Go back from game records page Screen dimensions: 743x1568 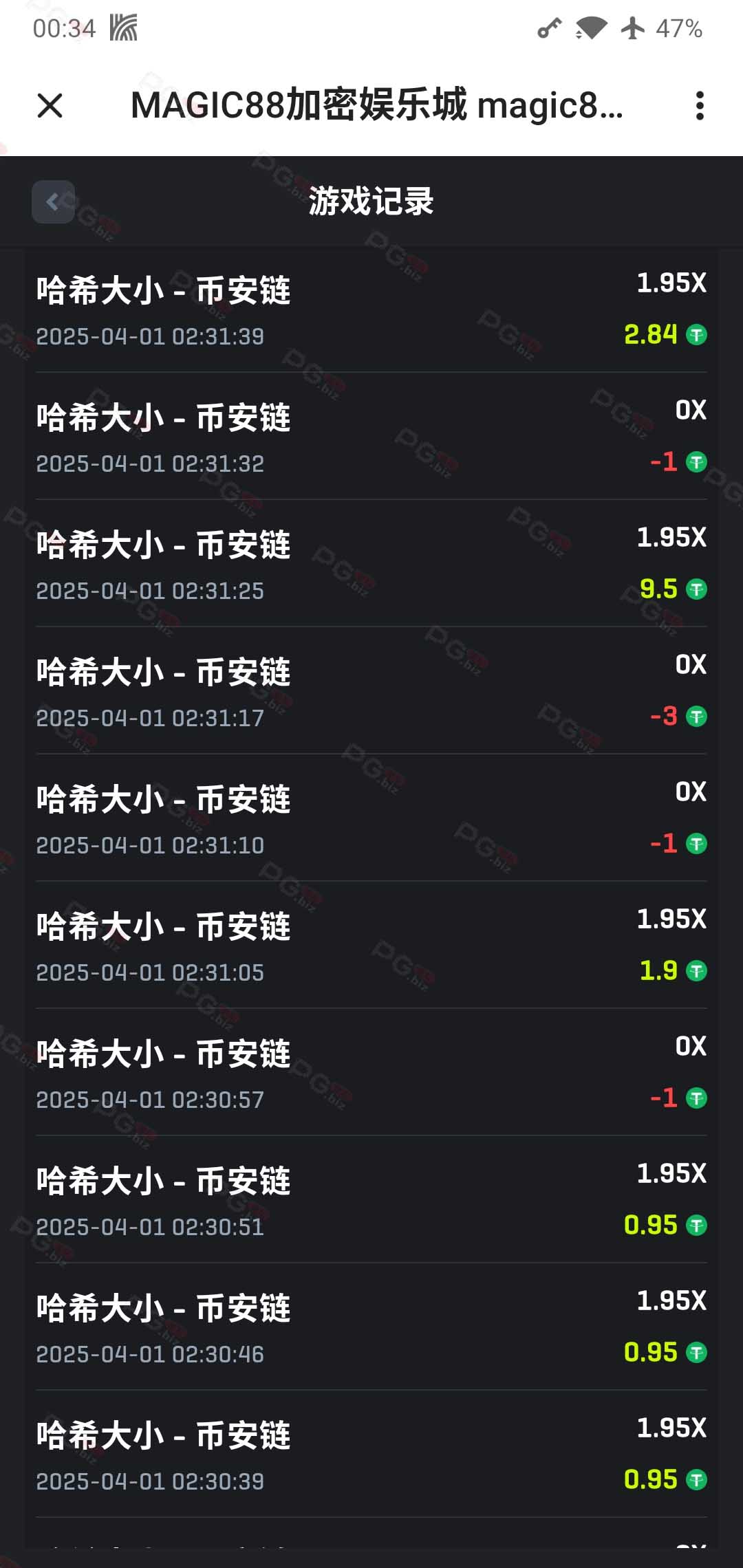[x=53, y=202]
